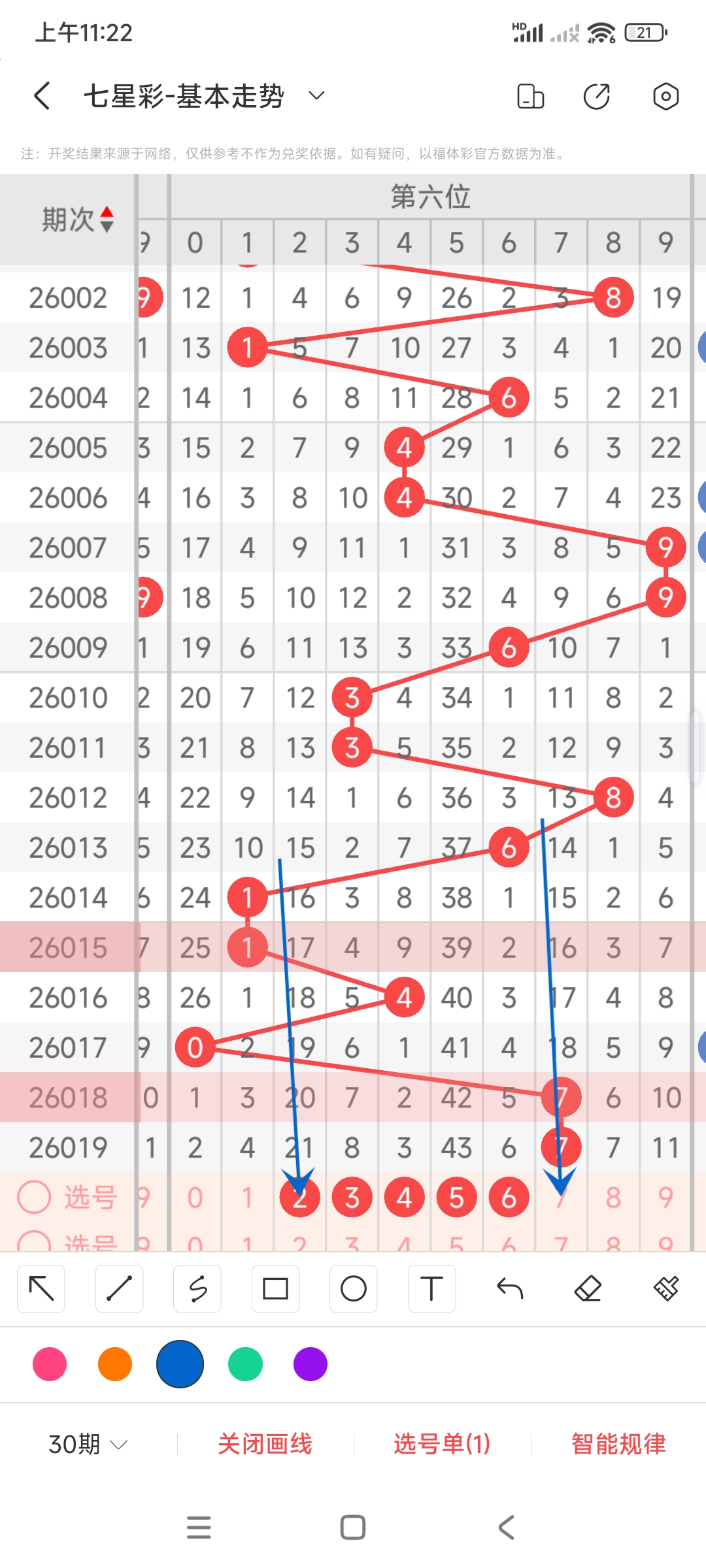Pick the freehand curve drawing tool
This screenshot has width=706, height=1568.
pos(197,1289)
